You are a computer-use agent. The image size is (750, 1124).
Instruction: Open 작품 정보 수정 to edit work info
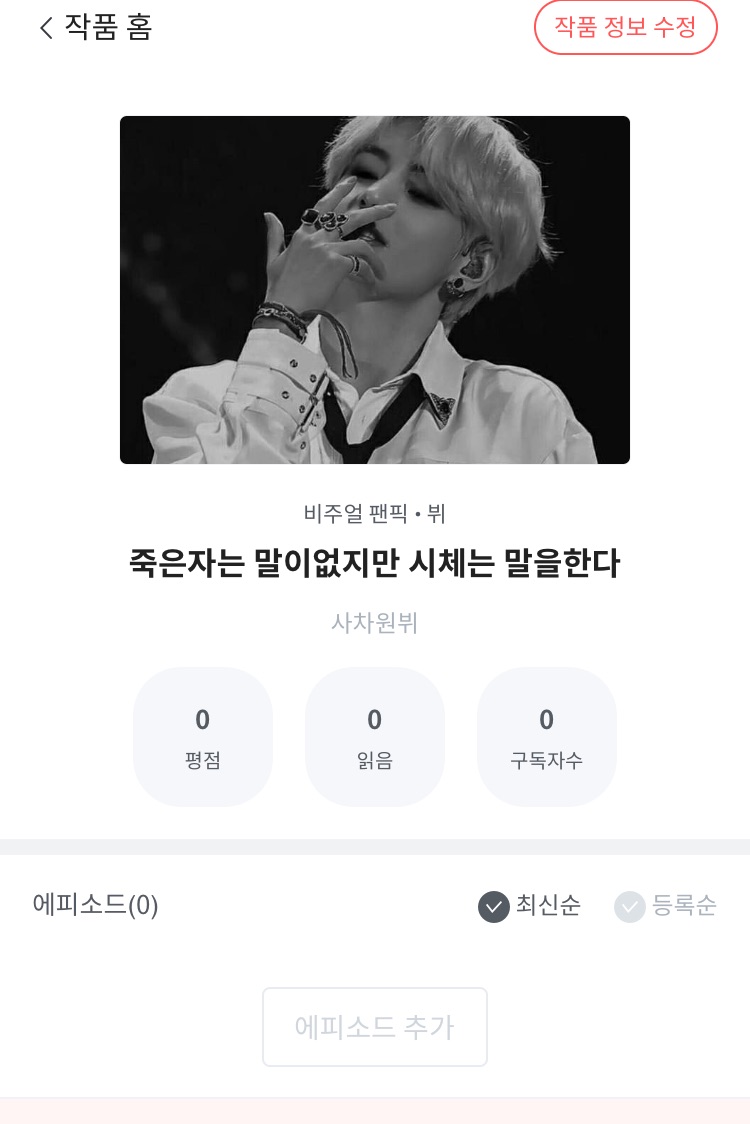pyautogui.click(x=625, y=27)
